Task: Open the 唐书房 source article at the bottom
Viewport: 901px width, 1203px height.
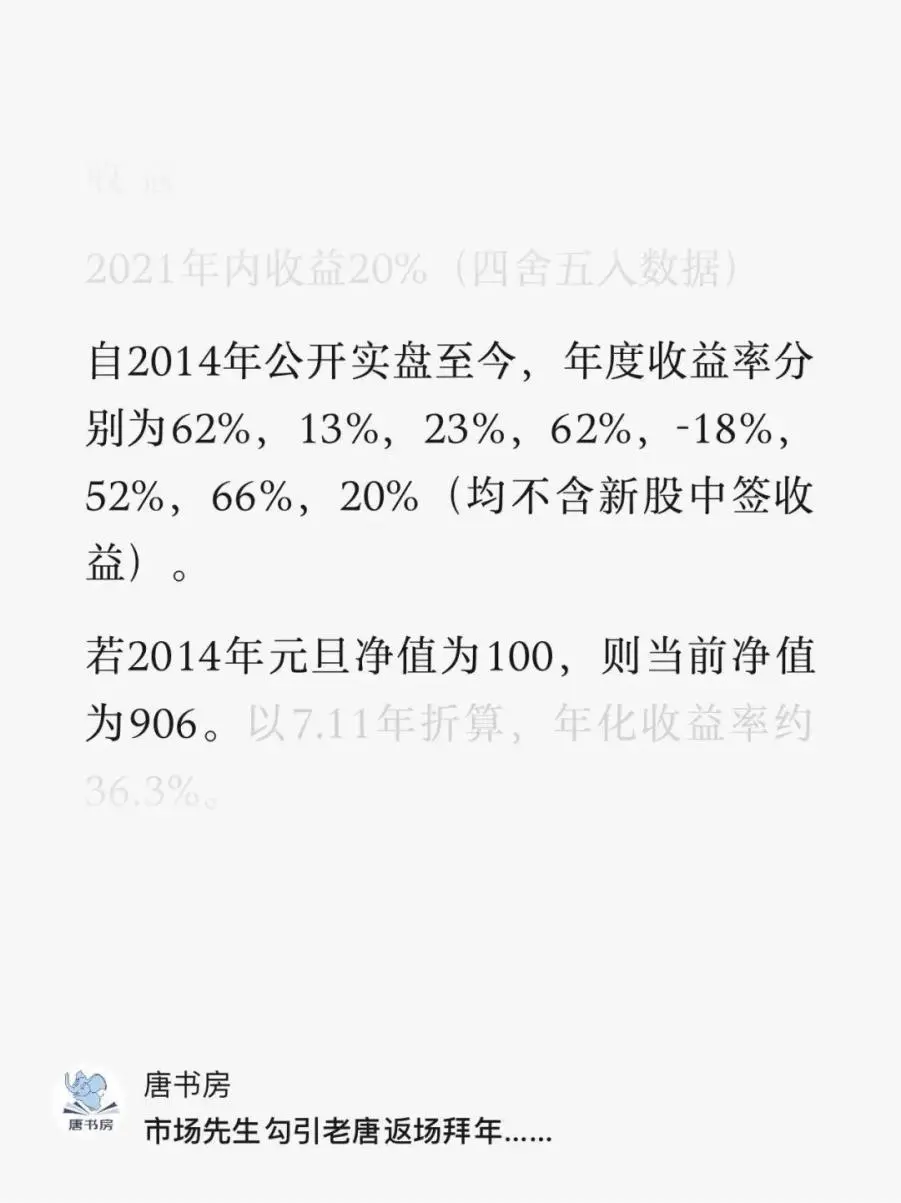Action: click(347, 1131)
